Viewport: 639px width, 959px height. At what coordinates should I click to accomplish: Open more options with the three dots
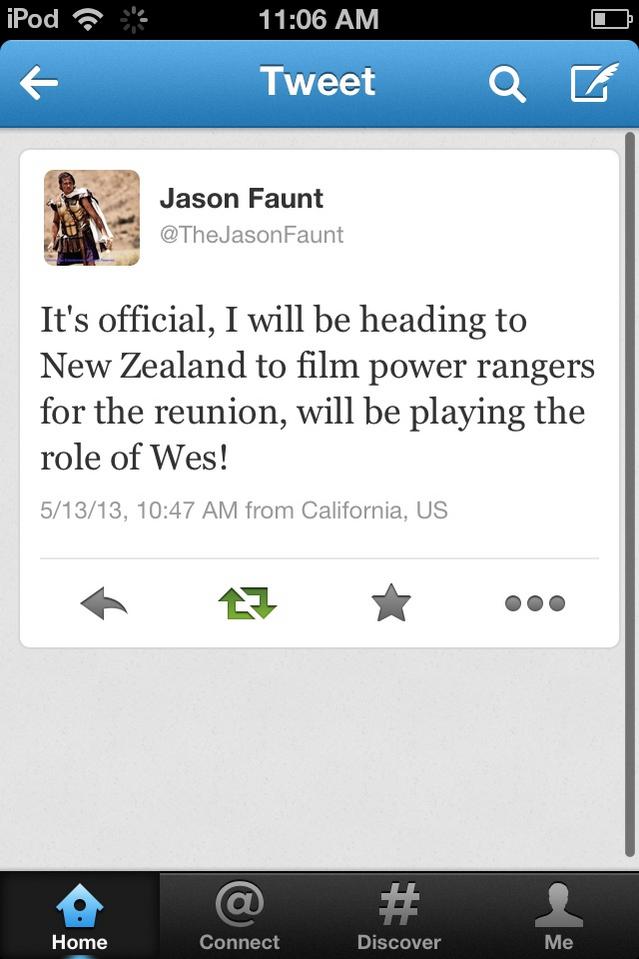(x=535, y=603)
